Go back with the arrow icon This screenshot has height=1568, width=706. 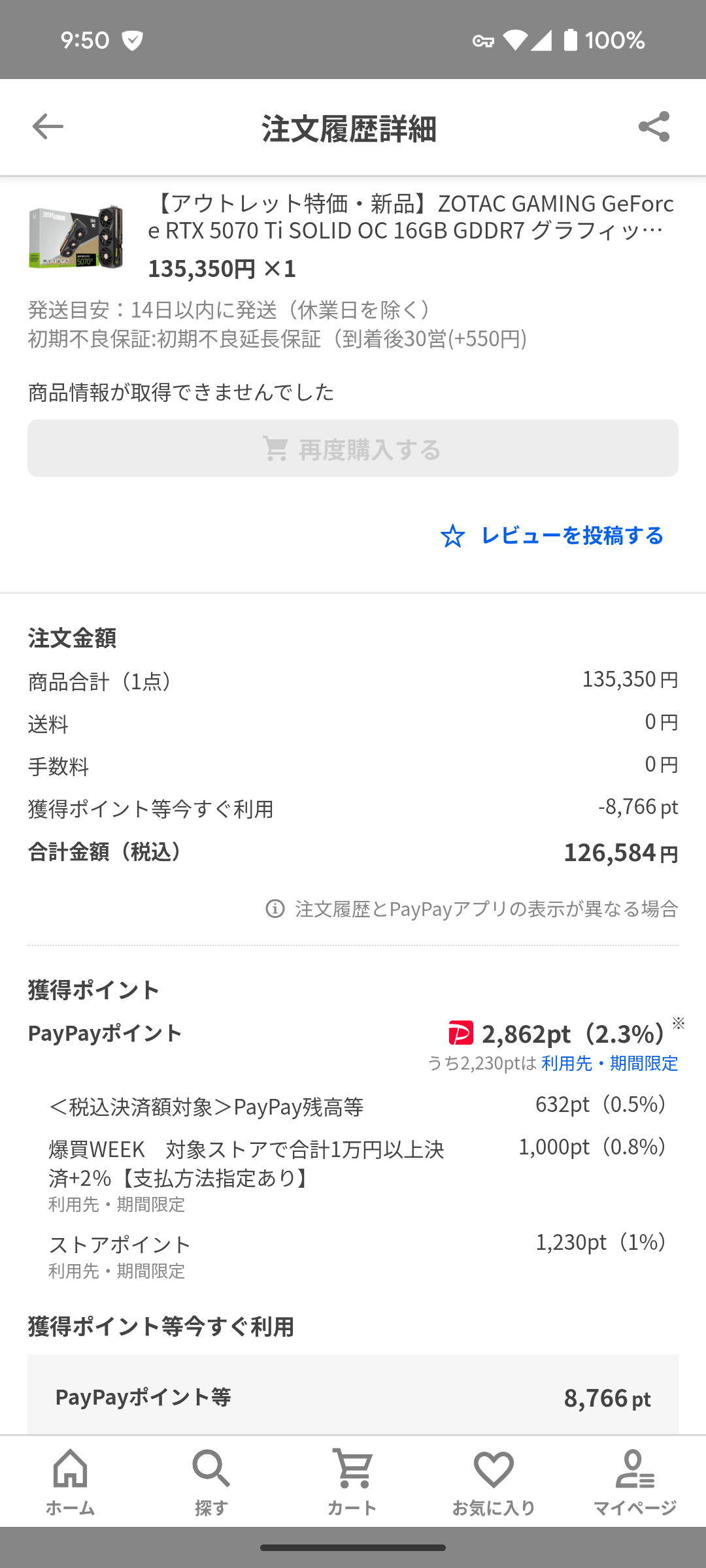coord(48,127)
